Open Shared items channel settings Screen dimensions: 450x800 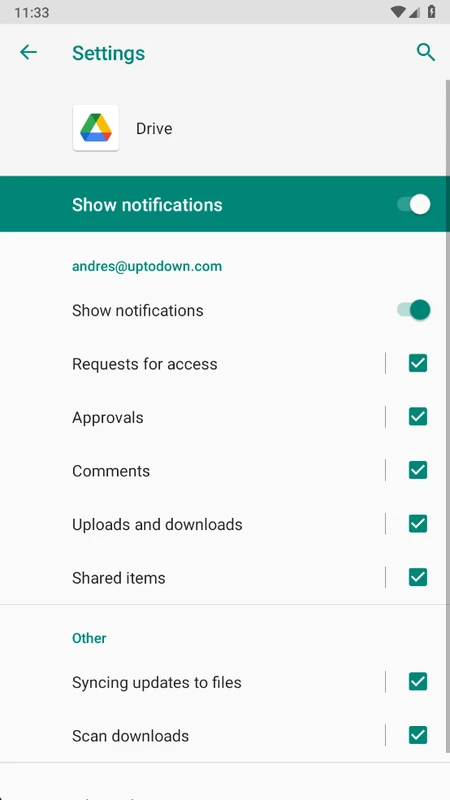[x=192, y=578]
